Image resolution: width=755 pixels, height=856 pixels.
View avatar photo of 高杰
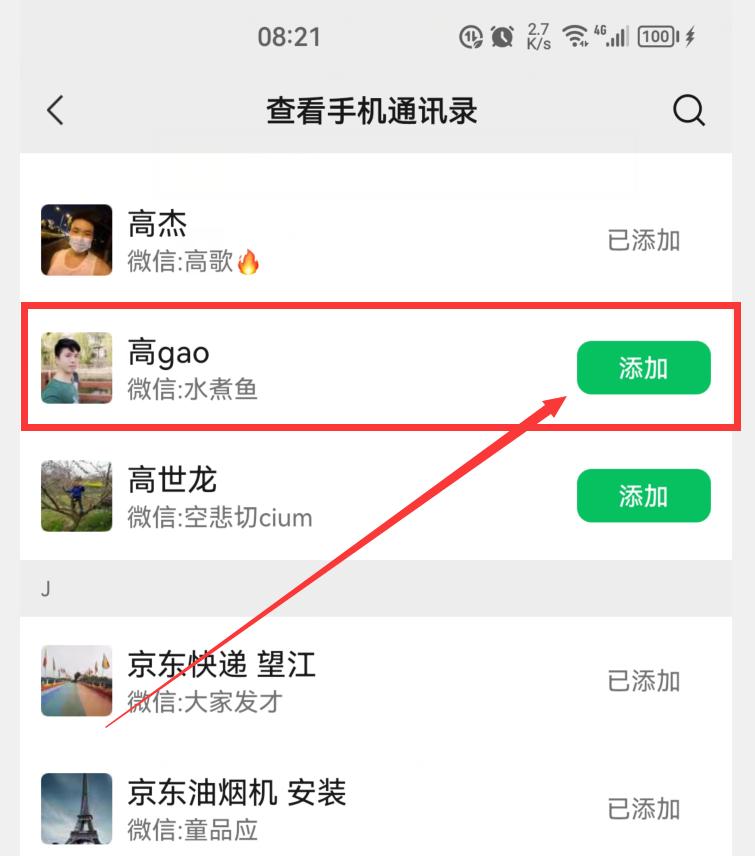click(77, 238)
